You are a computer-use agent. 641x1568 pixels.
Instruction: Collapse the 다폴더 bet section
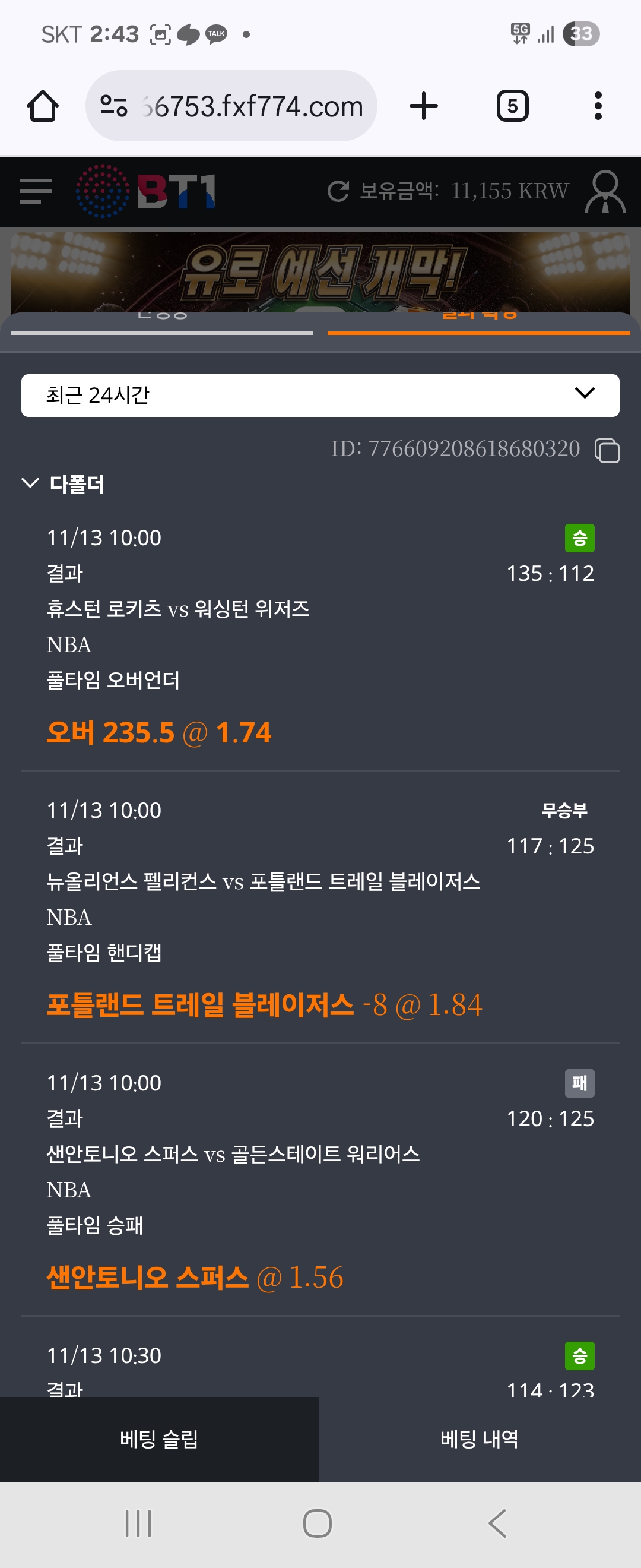[30, 483]
